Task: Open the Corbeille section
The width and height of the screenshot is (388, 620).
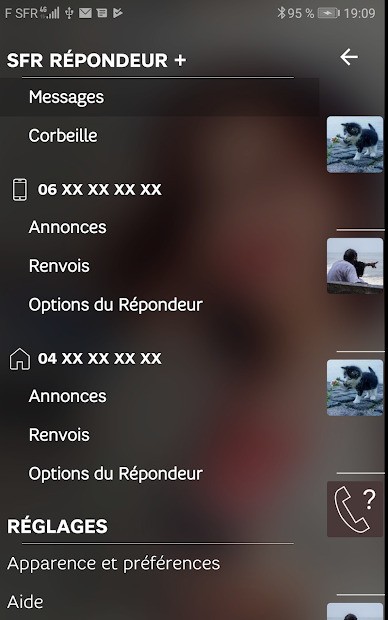Action: (x=159, y=136)
